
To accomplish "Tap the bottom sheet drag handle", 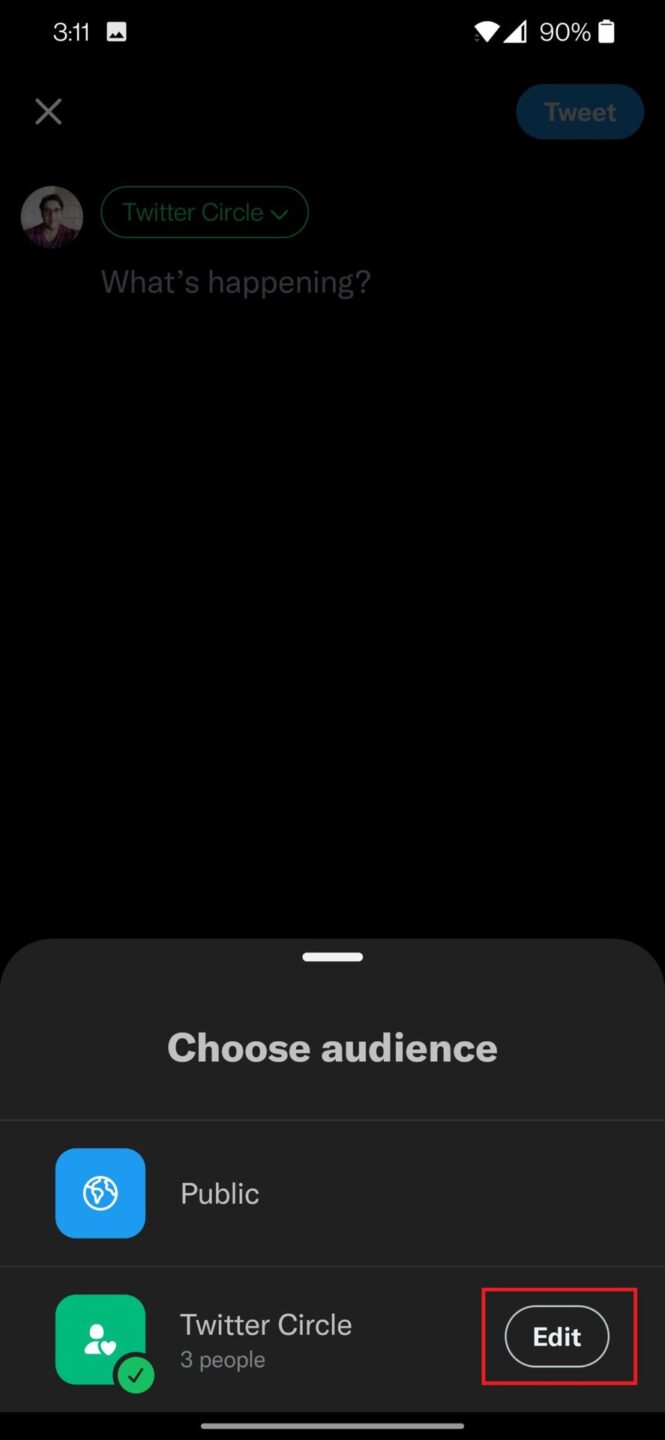I will (332, 957).
